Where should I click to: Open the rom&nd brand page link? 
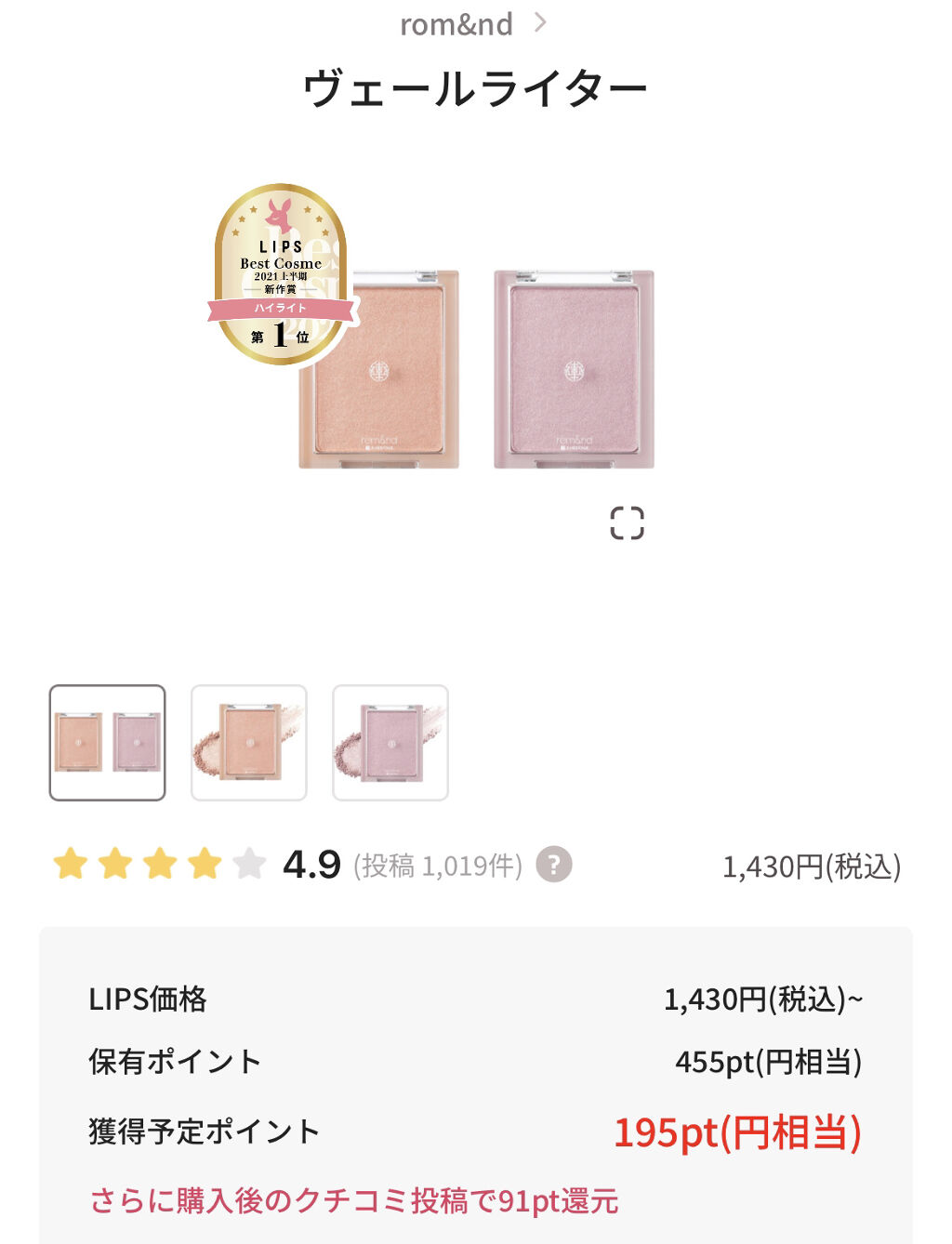[x=472, y=24]
